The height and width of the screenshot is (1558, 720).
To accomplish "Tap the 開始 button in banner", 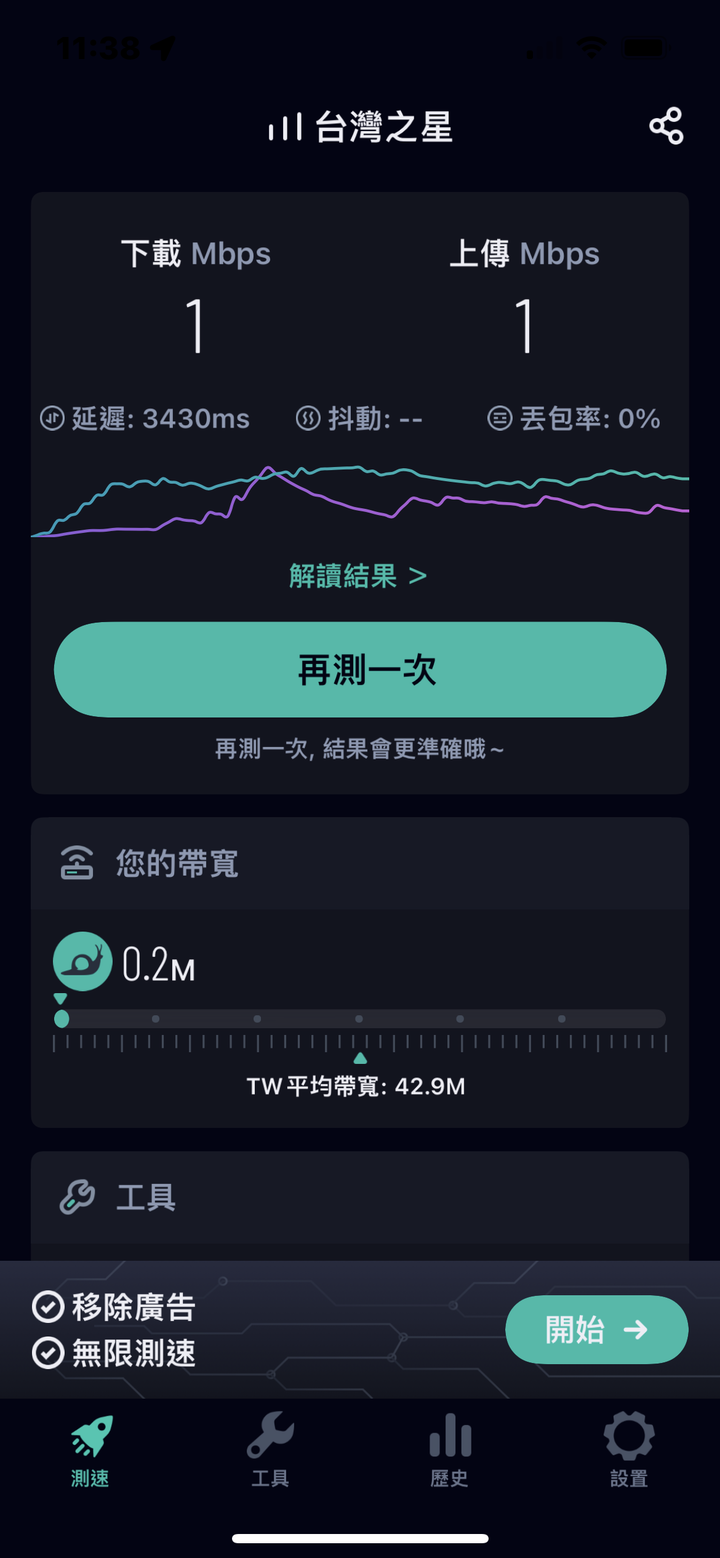I will click(597, 1329).
